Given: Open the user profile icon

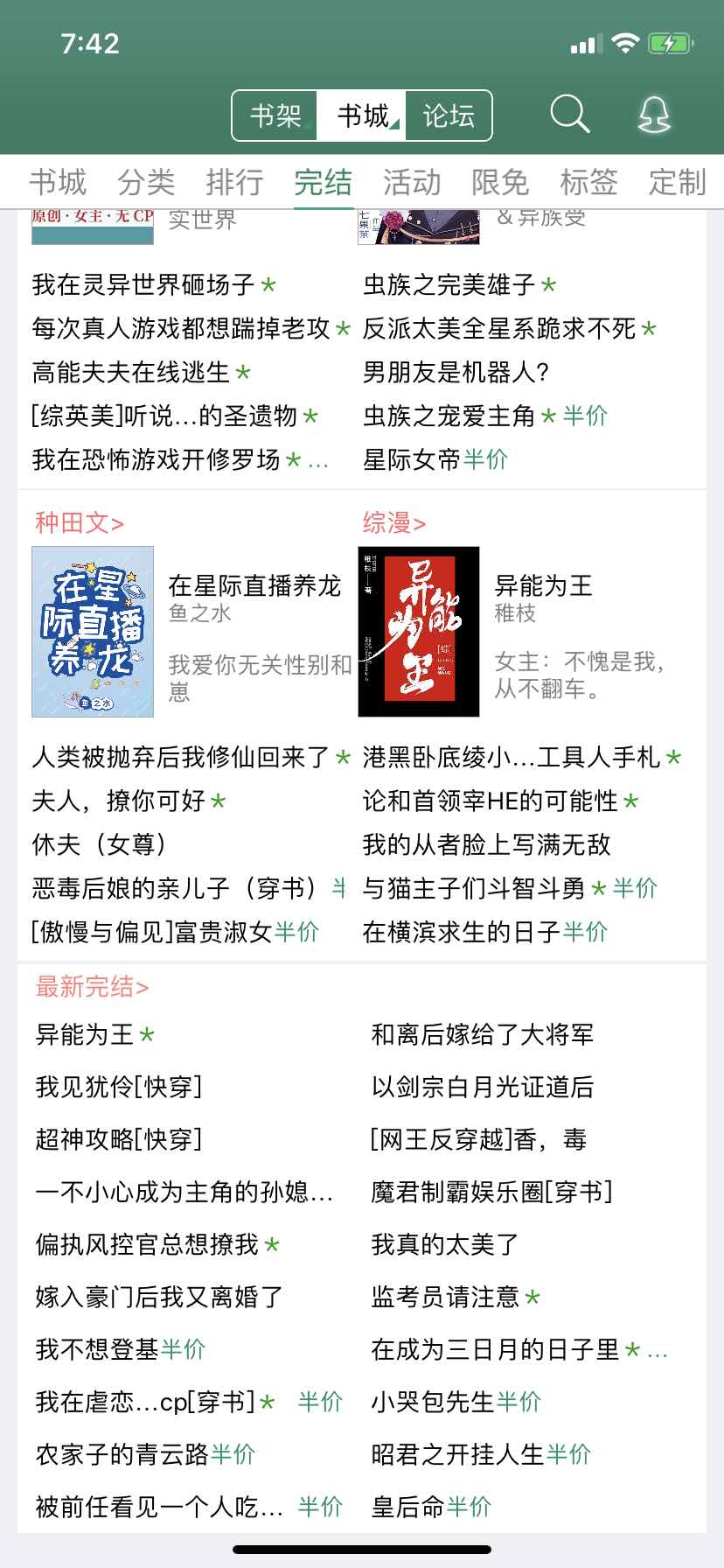Looking at the screenshot, I should coord(653,114).
